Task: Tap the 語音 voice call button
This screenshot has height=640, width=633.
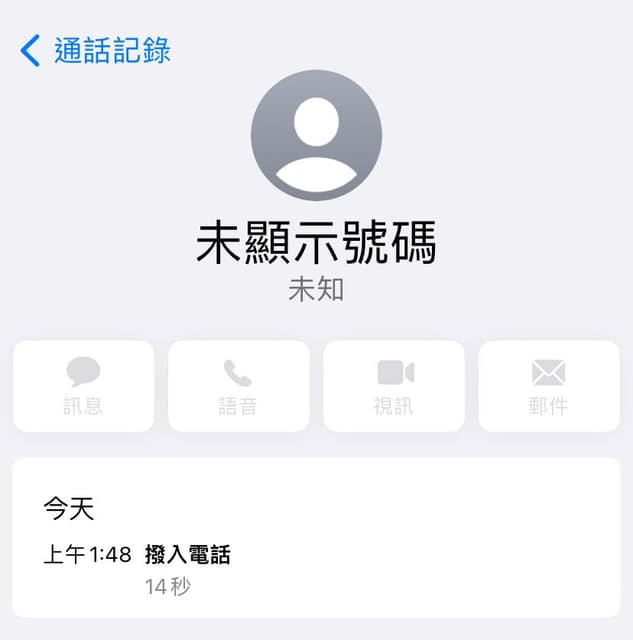Action: pyautogui.click(x=238, y=386)
